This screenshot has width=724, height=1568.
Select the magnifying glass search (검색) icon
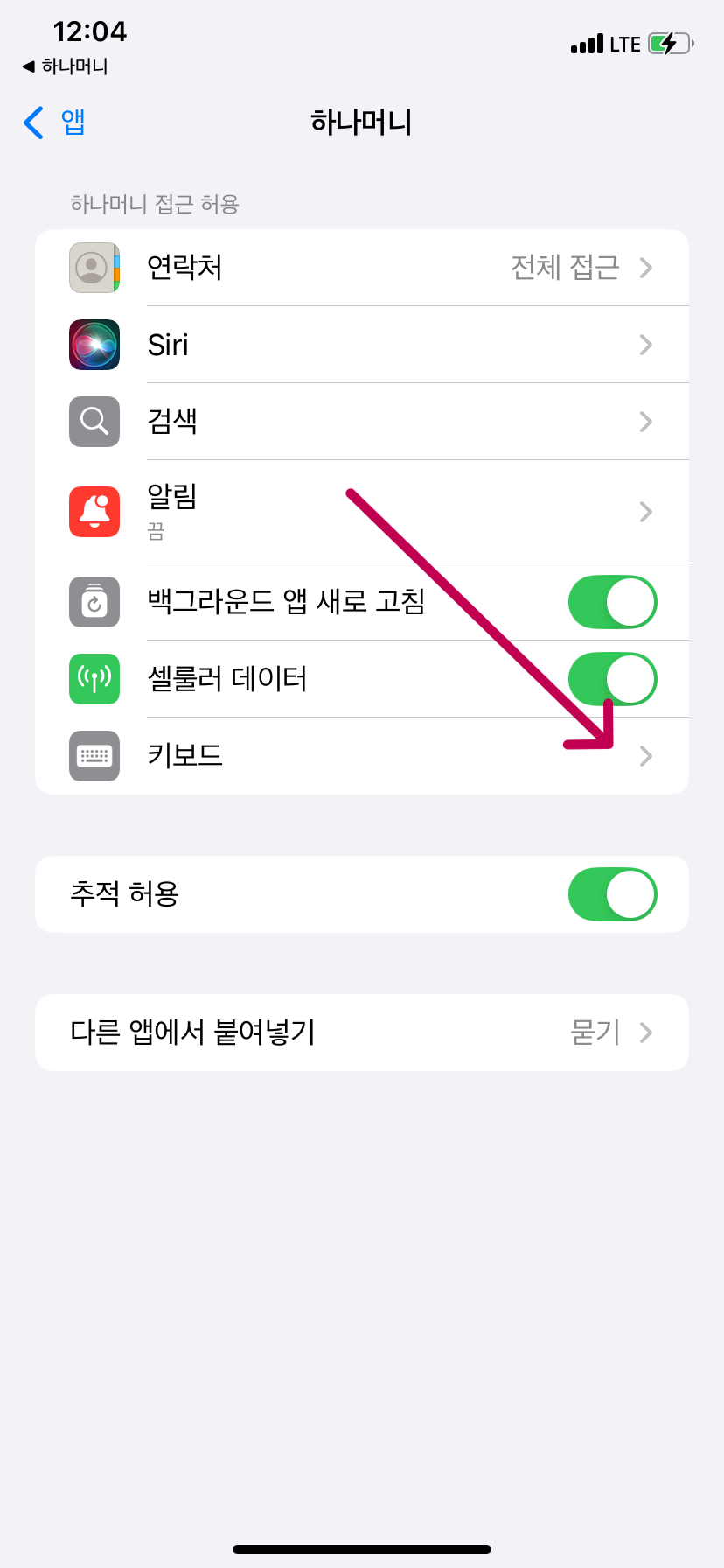[94, 422]
